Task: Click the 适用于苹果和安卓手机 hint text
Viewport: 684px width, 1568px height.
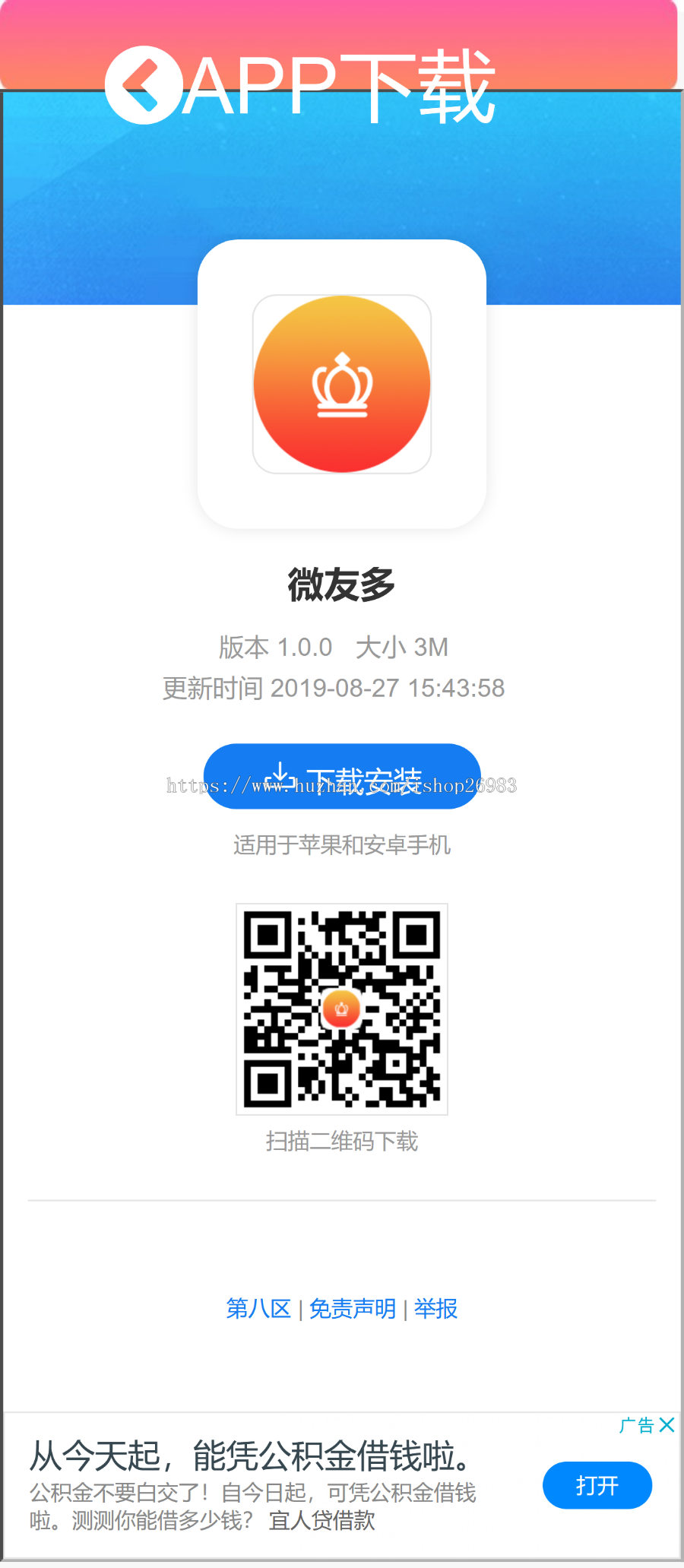Action: click(x=342, y=844)
